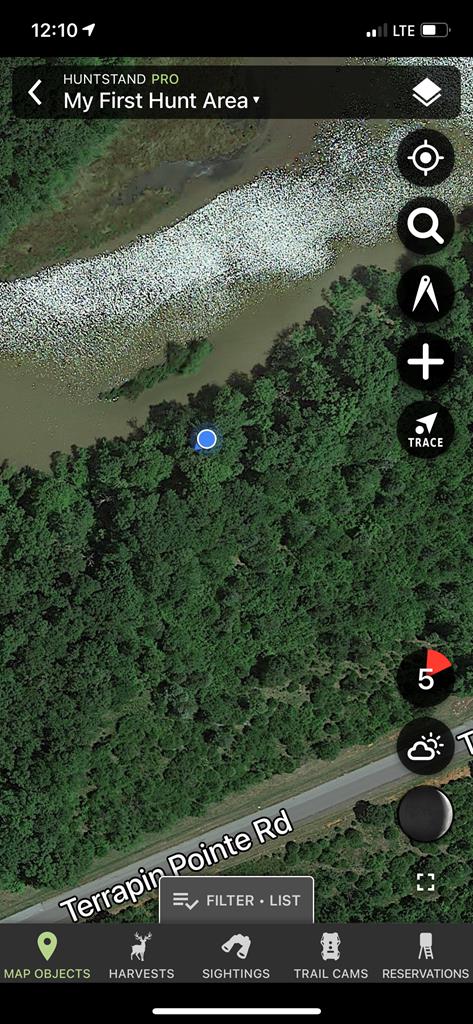Screen dimensions: 473x1024
Task: Open the distance measuring compass tool
Action: click(425, 294)
